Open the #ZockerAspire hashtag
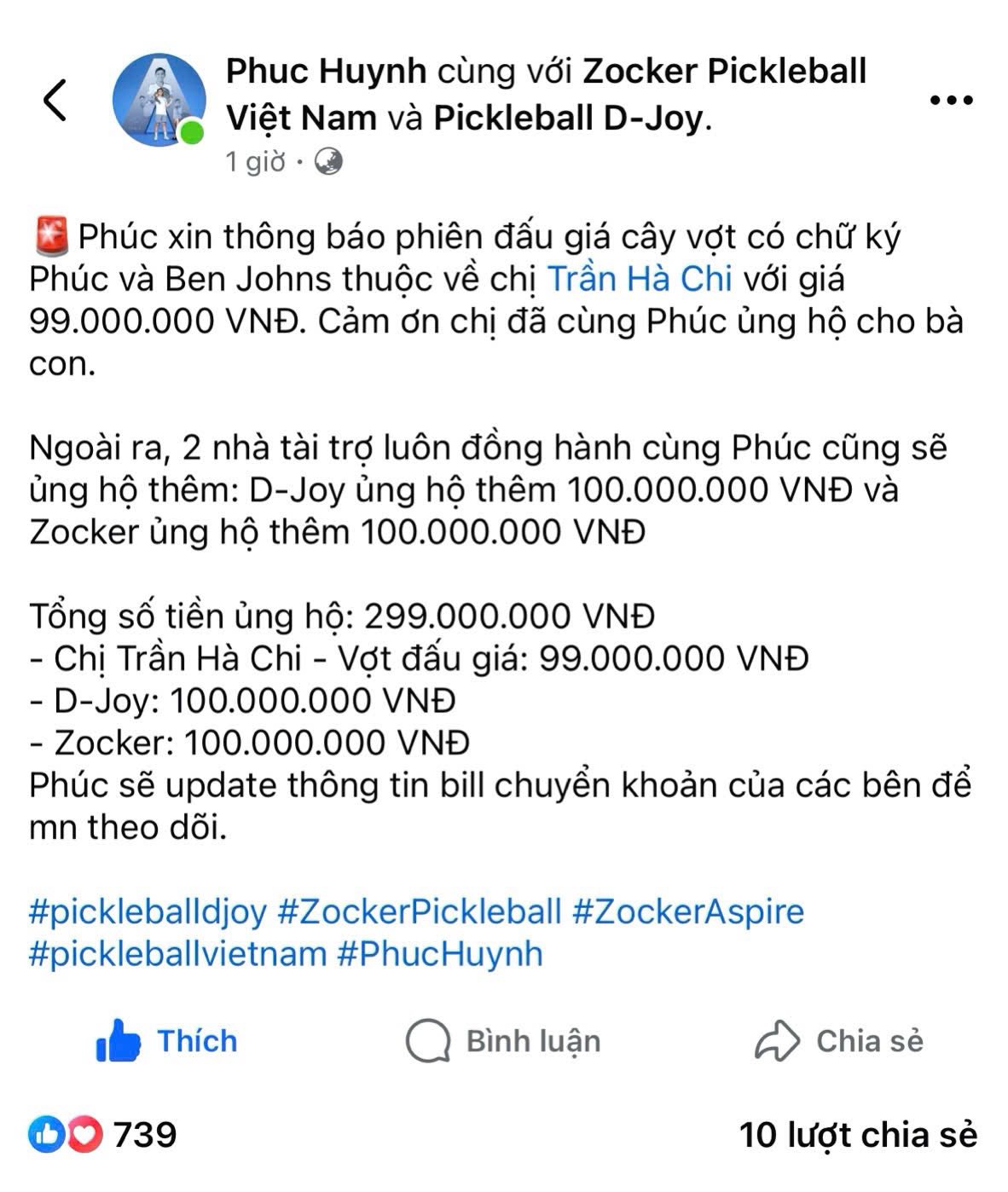 point(687,911)
